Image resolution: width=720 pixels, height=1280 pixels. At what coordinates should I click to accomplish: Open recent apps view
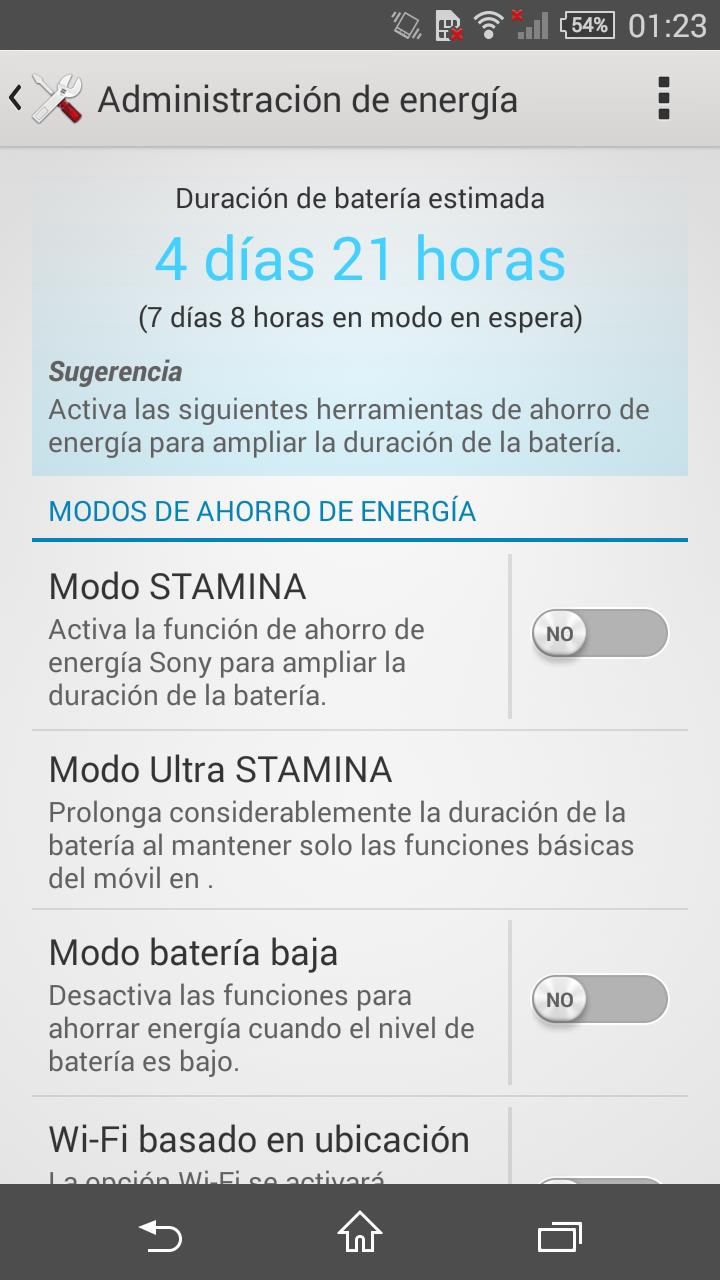(559, 1233)
